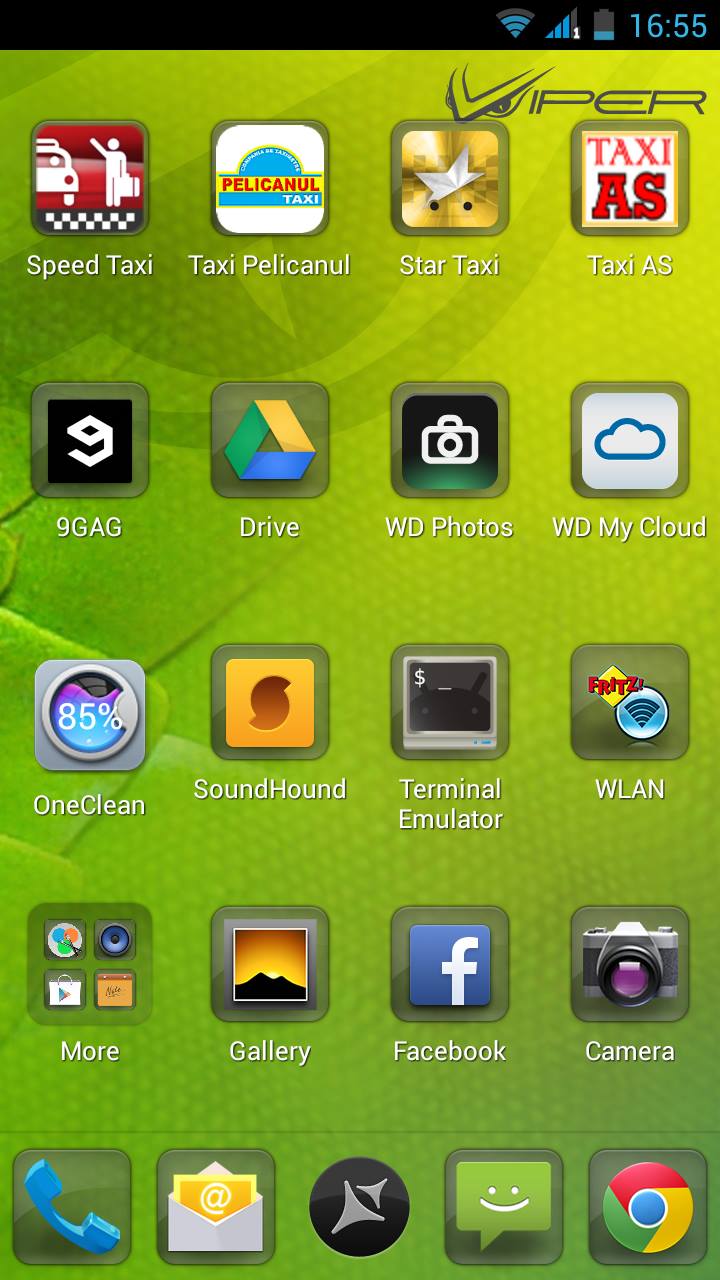Open the Speed Taxi app
This screenshot has height=1280, width=720.
pyautogui.click(x=90, y=179)
